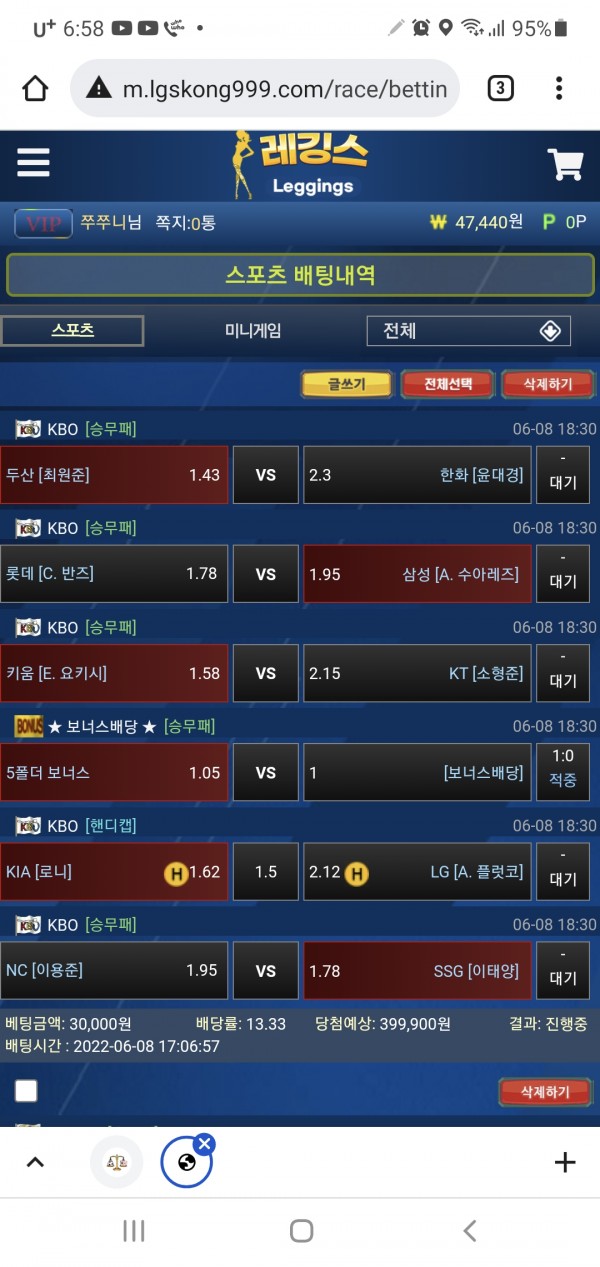
Task: Delete this bet slip via lower 삭제하기
Action: tap(545, 1092)
